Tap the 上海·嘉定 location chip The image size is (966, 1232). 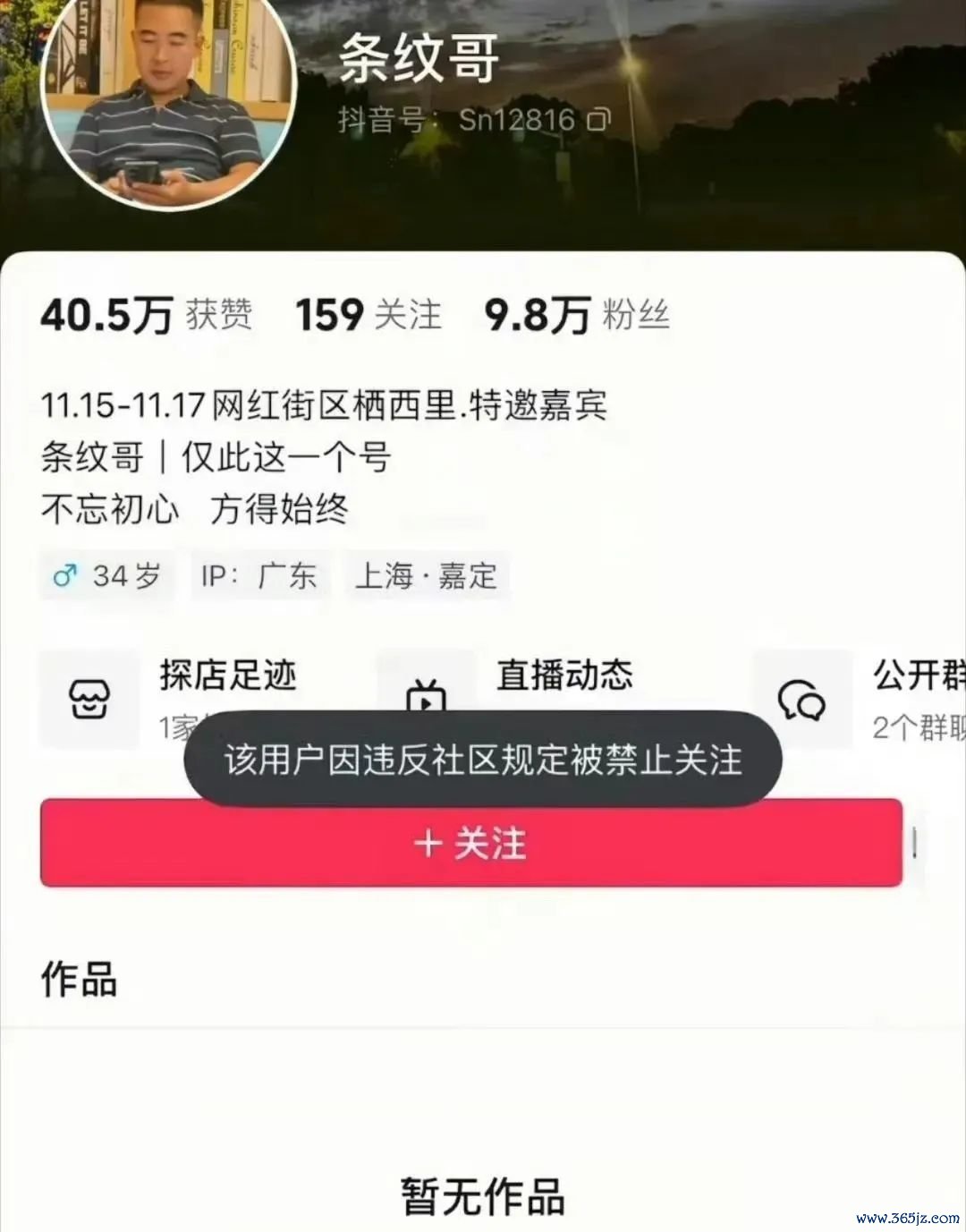point(426,575)
